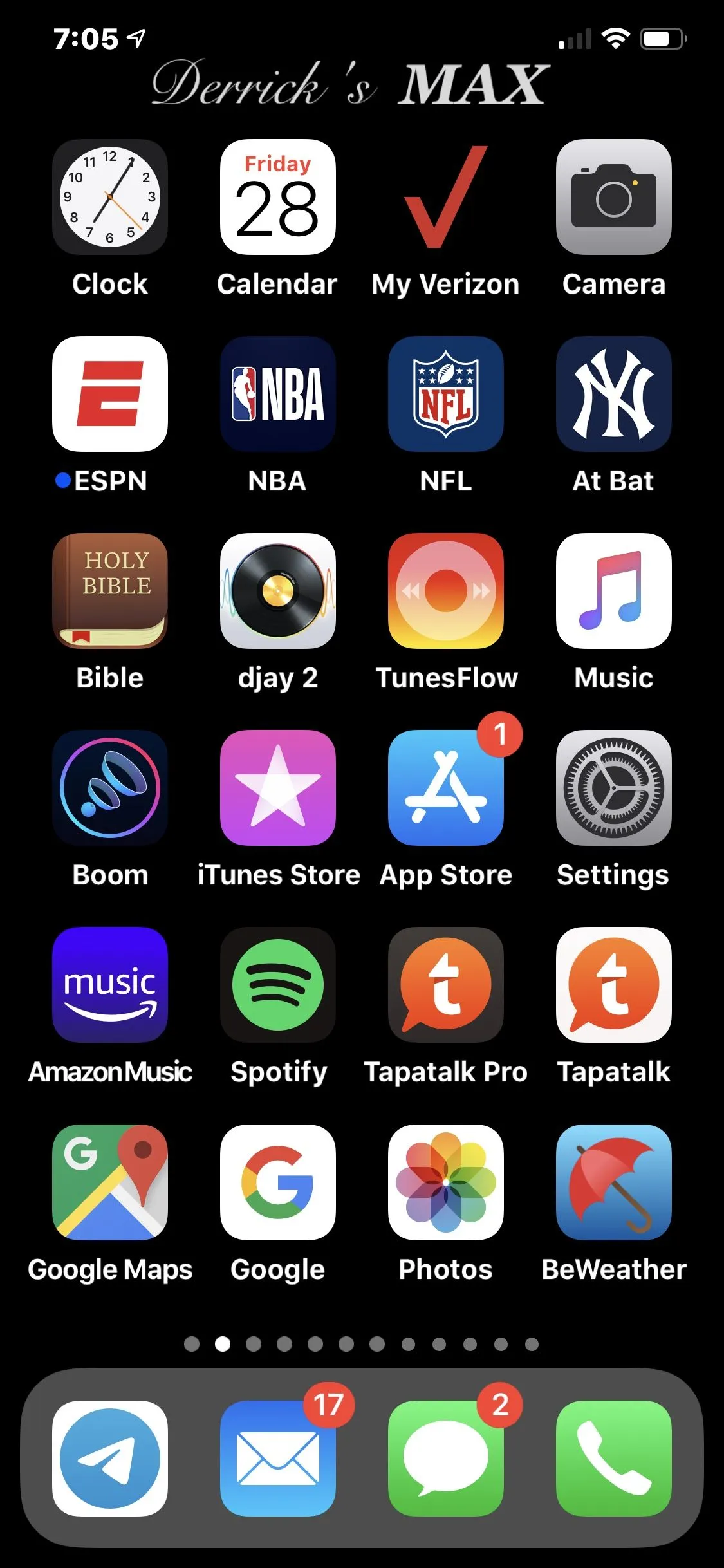Viewport: 724px width, 1568px height.
Task: Open the Phone dialer in the dock
Action: click(x=613, y=1458)
